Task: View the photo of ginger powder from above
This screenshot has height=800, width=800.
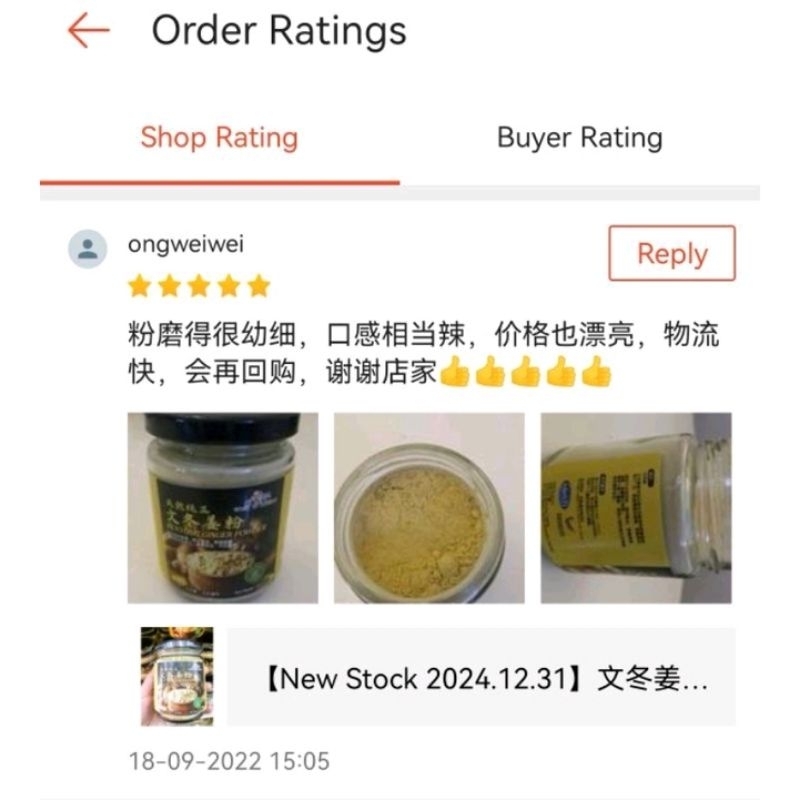Action: (429, 508)
